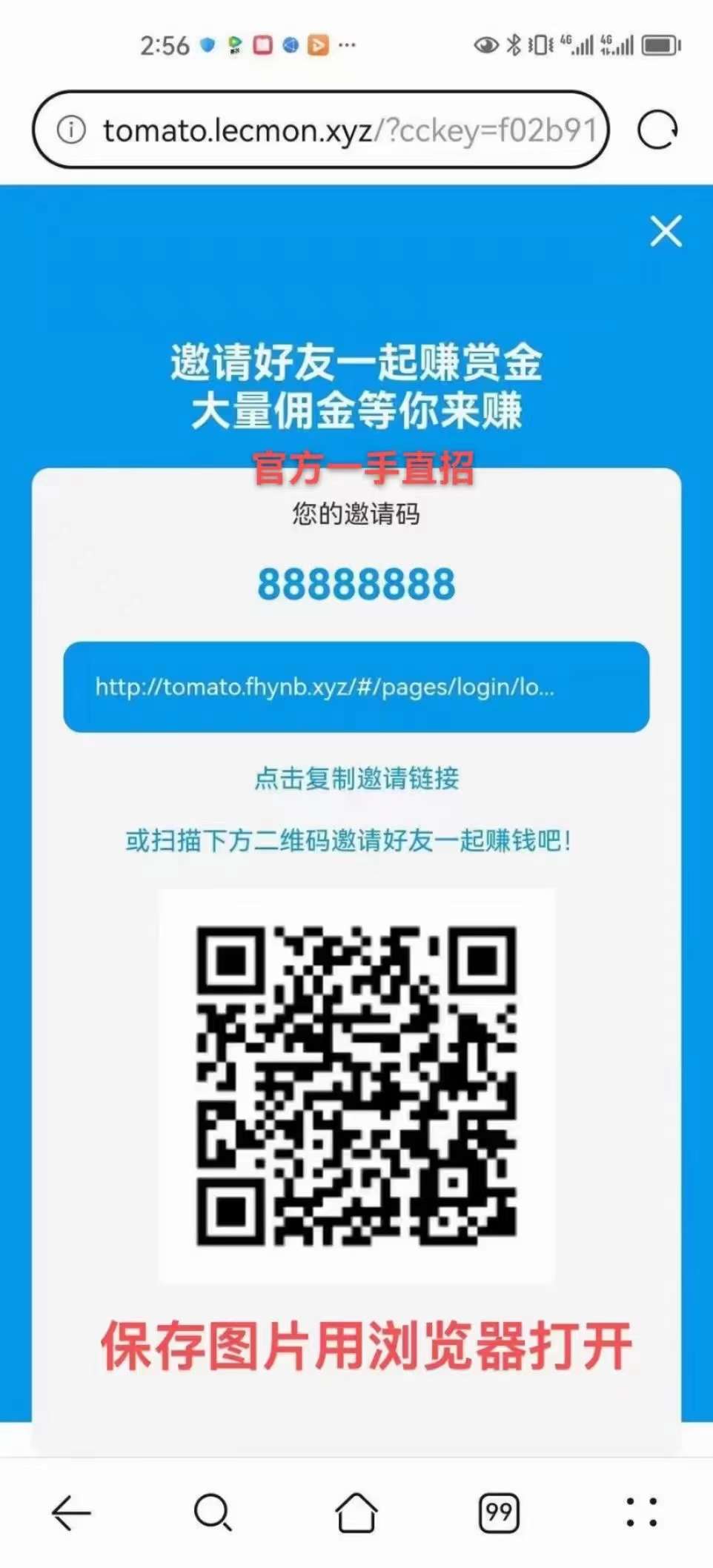Open browser search from bottom toolbar

tap(213, 1512)
